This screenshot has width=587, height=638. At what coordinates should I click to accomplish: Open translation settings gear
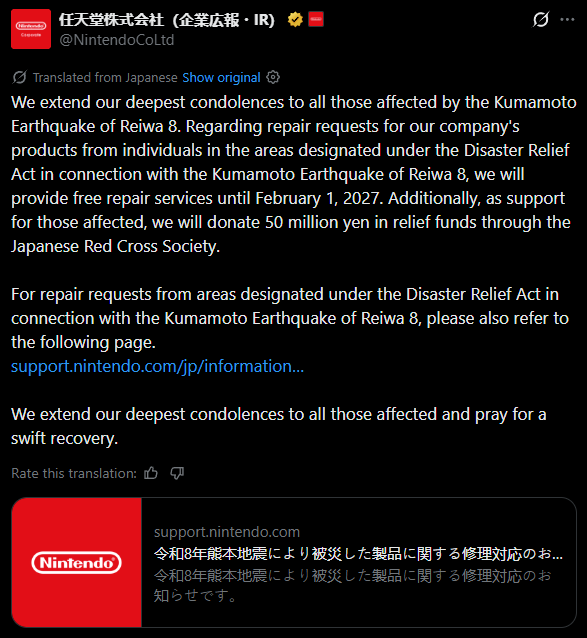(273, 77)
